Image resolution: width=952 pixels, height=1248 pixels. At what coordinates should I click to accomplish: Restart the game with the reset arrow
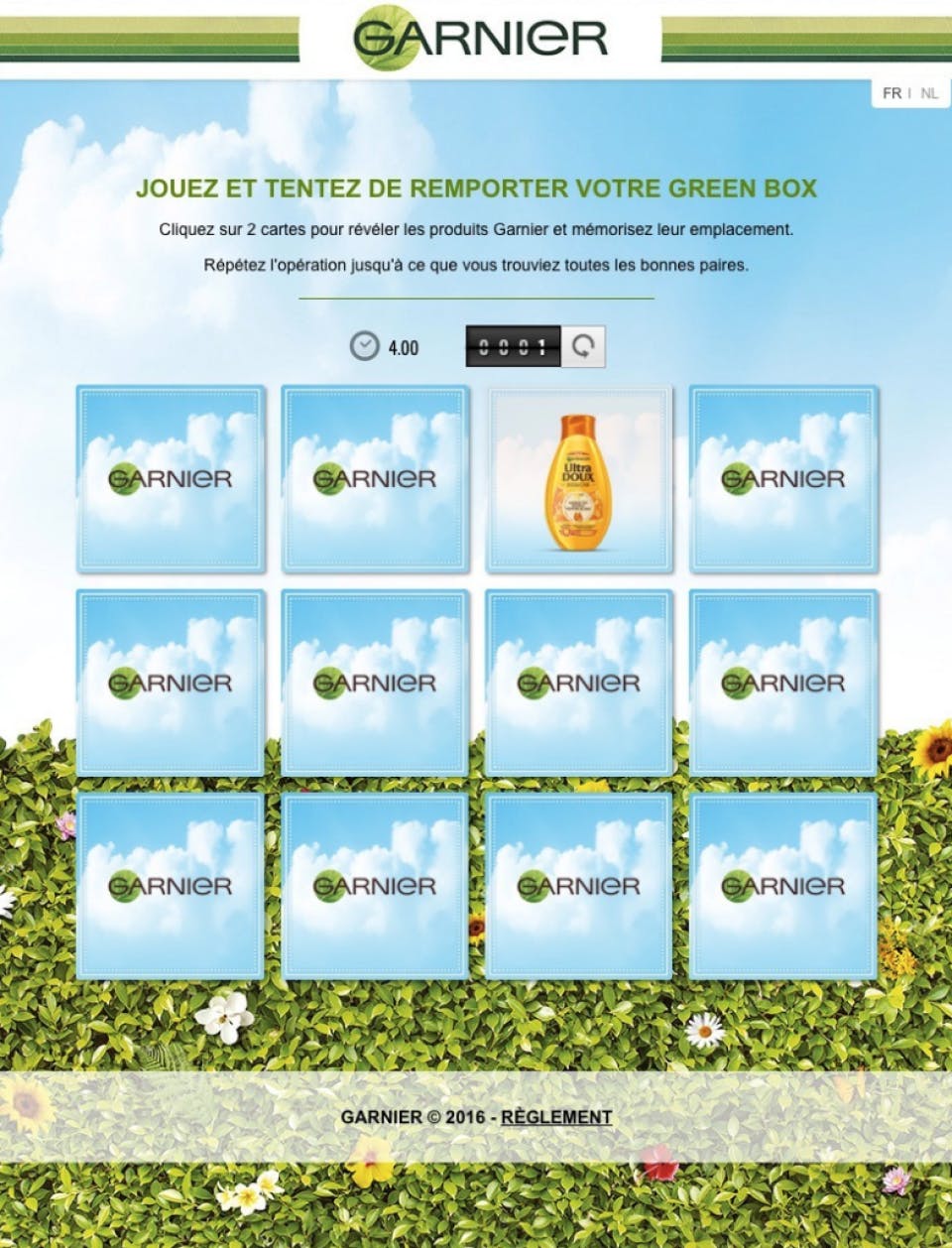click(583, 346)
